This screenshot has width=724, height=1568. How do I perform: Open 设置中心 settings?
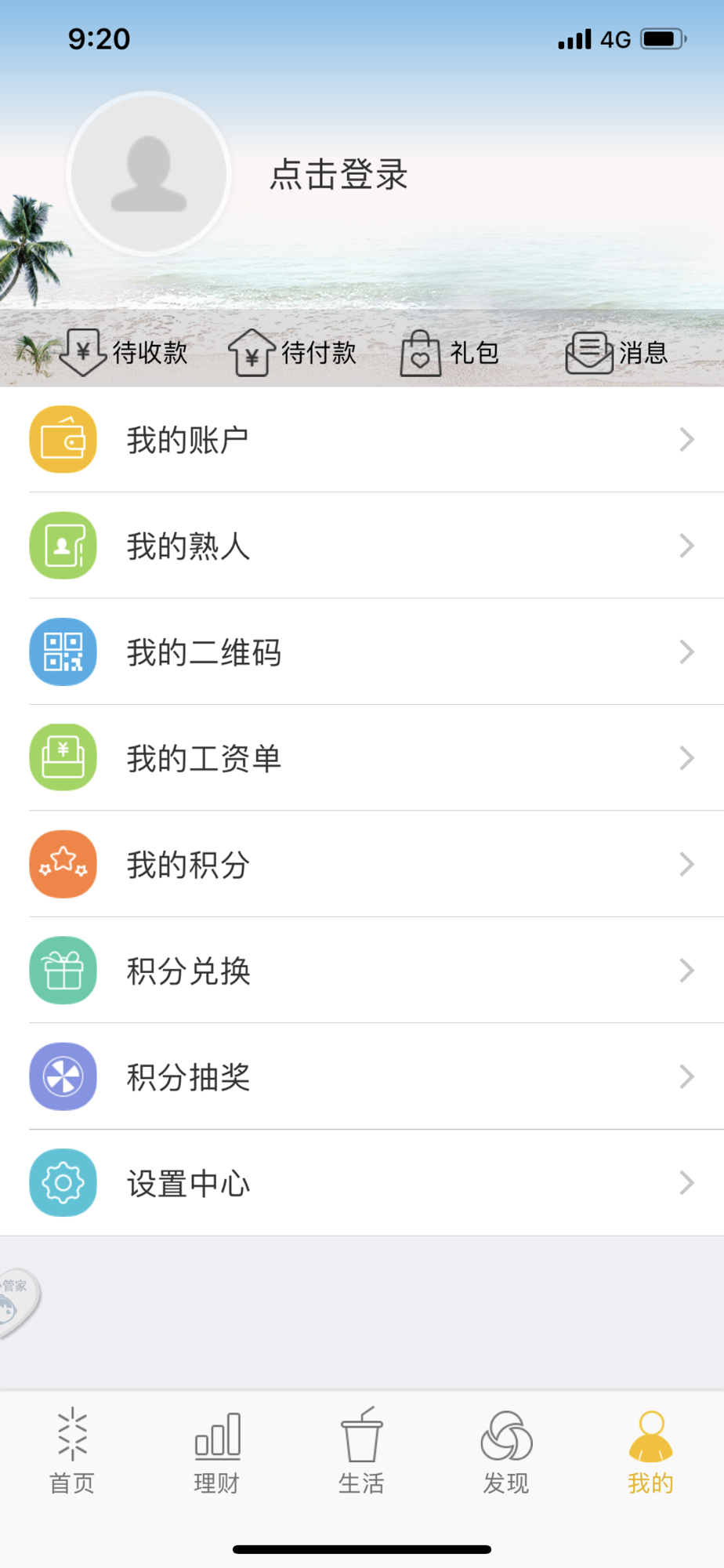pyautogui.click(x=362, y=1183)
